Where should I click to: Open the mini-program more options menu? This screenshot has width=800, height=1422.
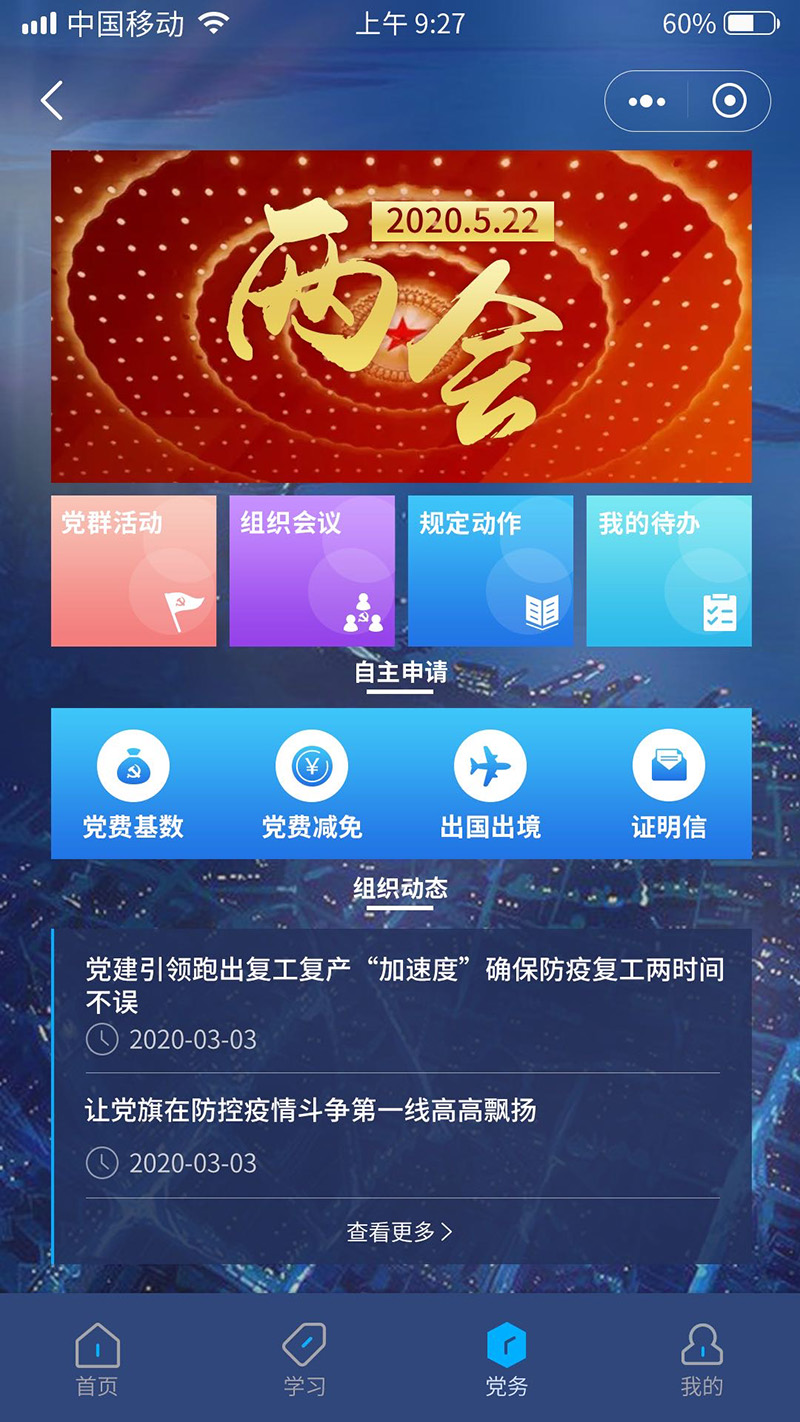click(647, 101)
